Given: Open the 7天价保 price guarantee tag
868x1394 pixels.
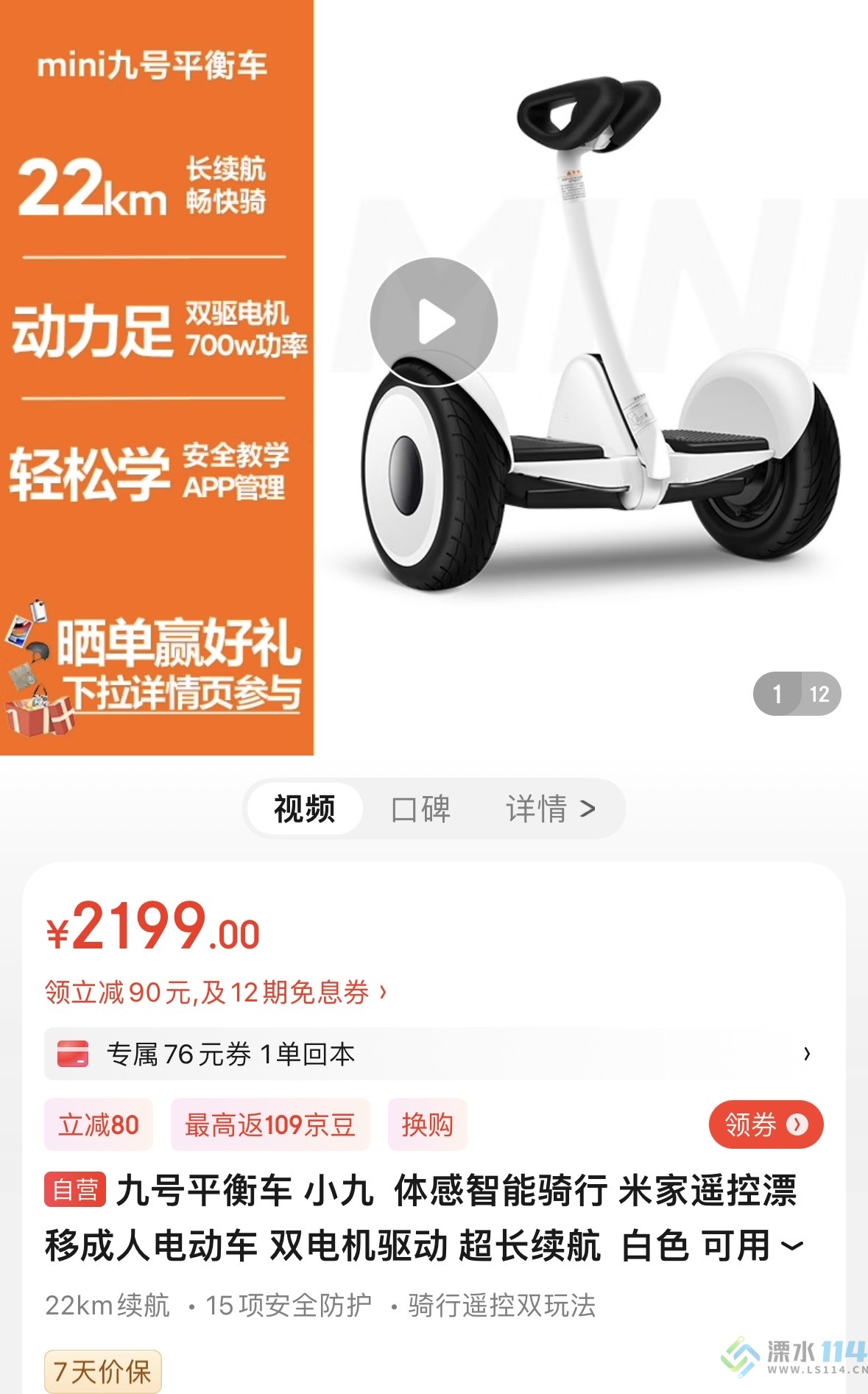Looking at the screenshot, I should click(102, 1371).
